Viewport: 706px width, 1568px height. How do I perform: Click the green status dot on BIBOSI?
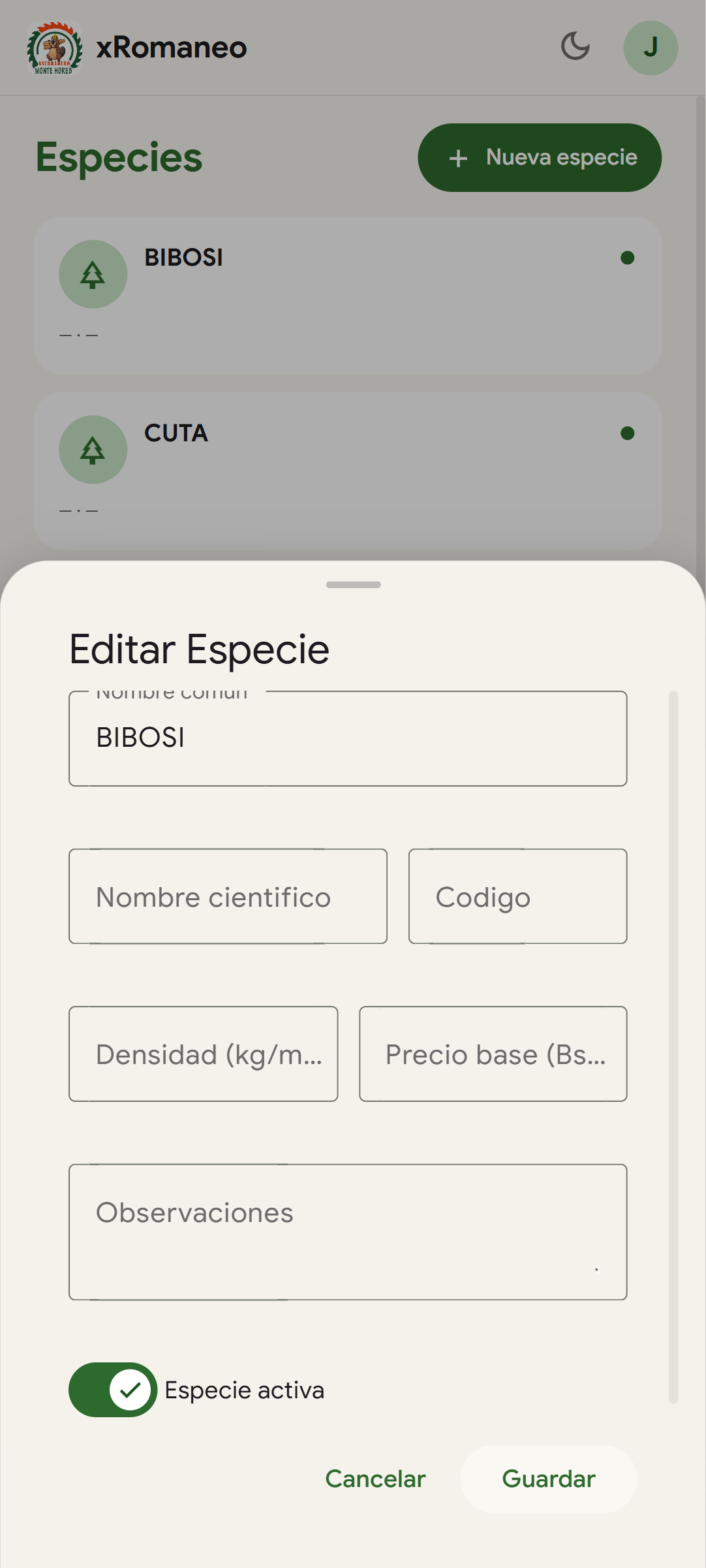pyautogui.click(x=627, y=259)
